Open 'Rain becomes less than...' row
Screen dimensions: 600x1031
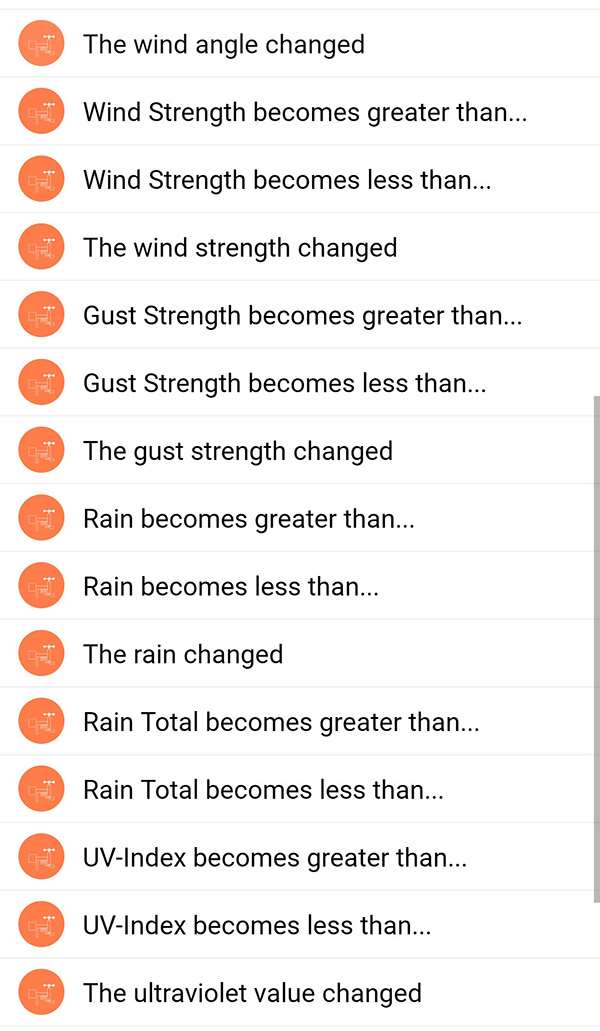coord(231,587)
